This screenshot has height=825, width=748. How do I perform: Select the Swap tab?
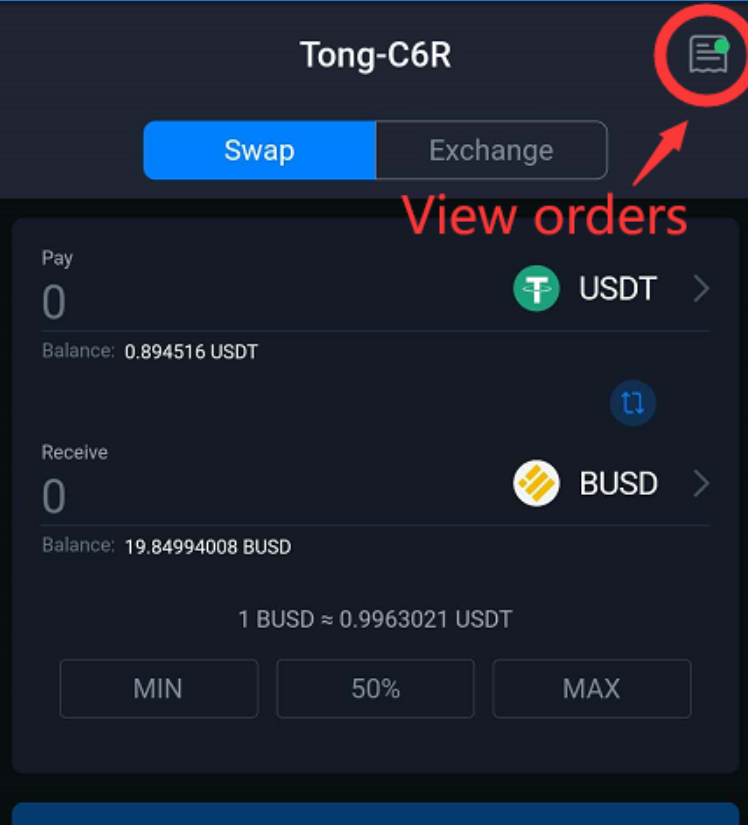[259, 150]
